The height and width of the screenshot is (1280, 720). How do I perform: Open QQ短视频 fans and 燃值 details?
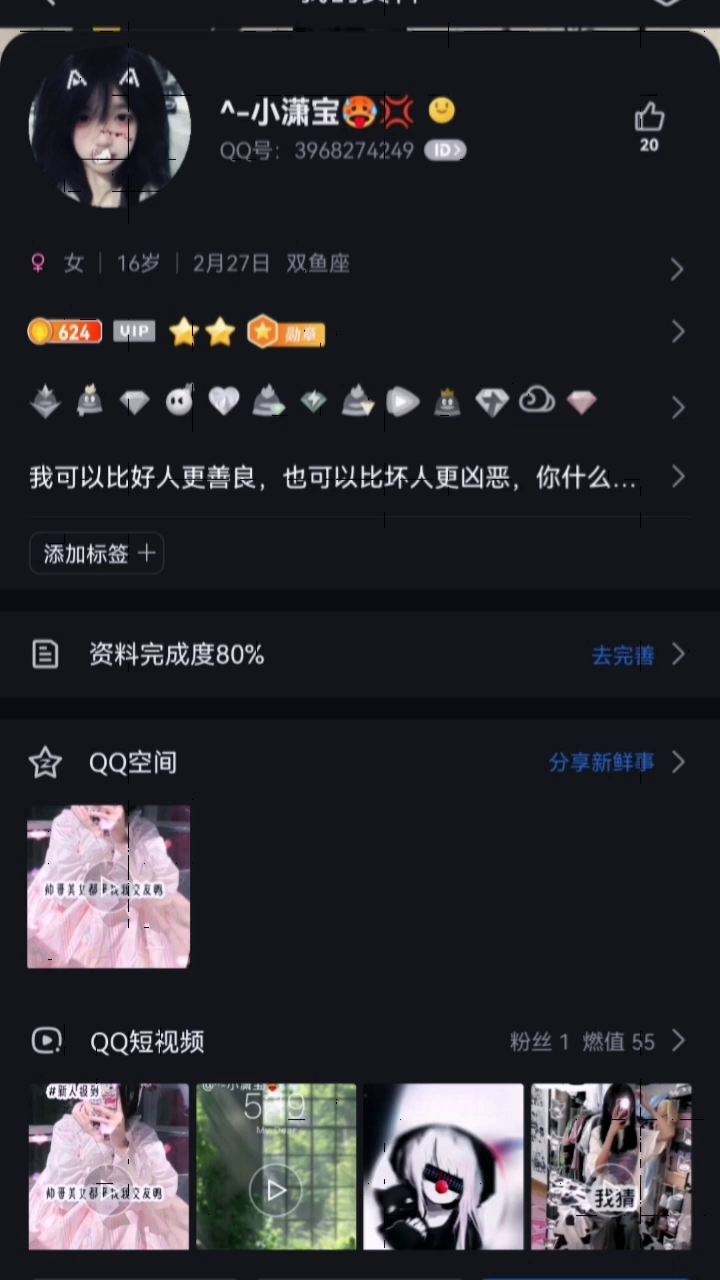(x=597, y=1042)
